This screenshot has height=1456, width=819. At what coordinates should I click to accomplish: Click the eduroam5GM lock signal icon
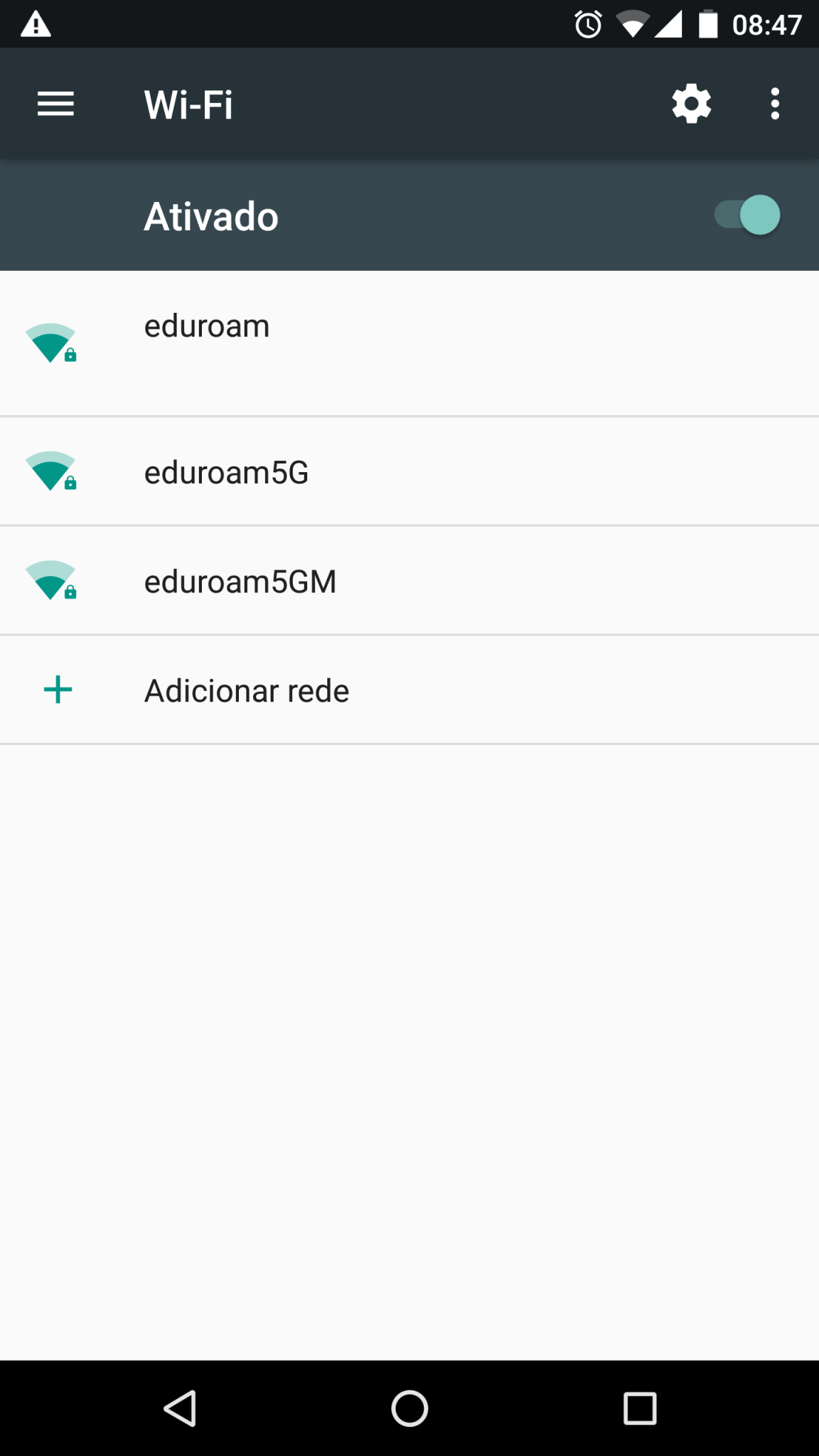(x=51, y=582)
